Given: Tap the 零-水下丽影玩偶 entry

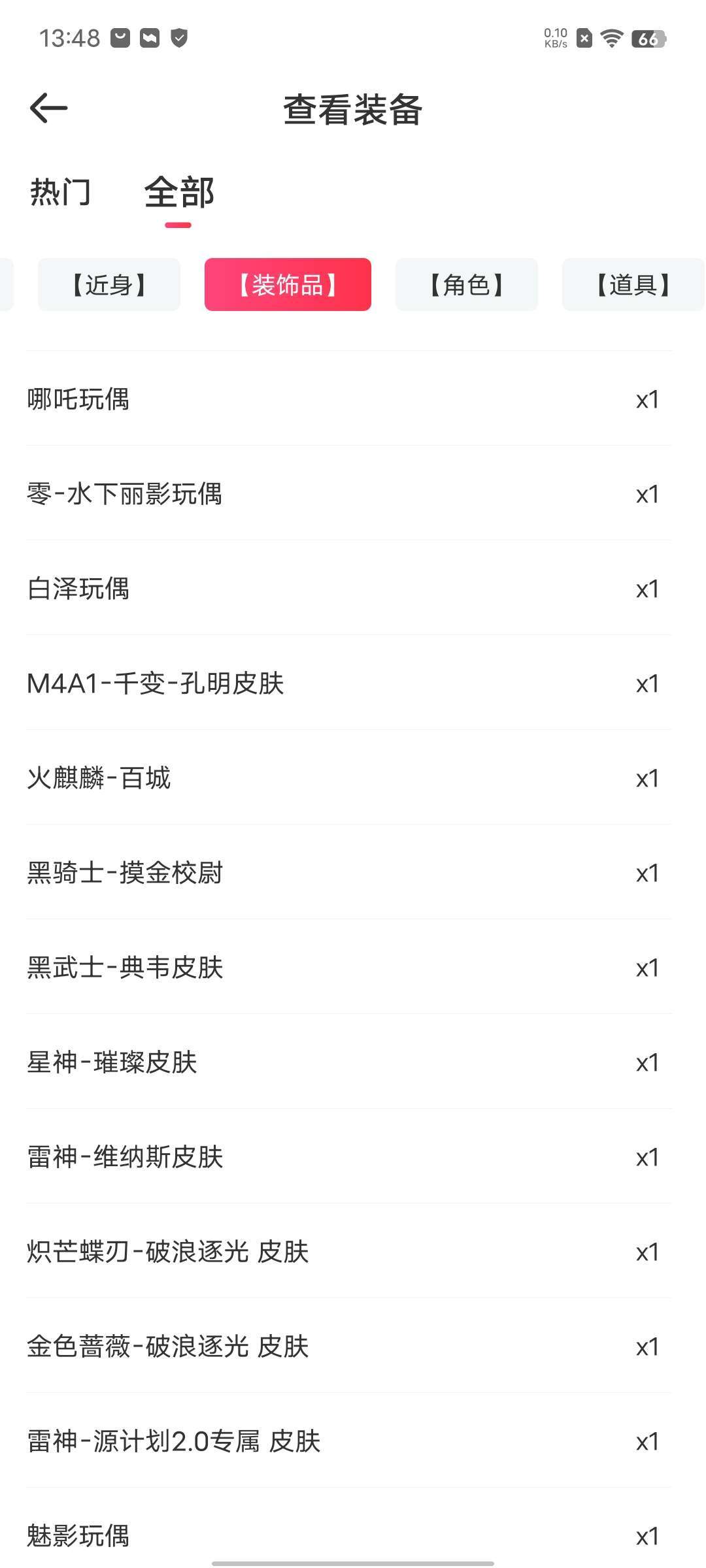Looking at the screenshot, I should [x=353, y=495].
